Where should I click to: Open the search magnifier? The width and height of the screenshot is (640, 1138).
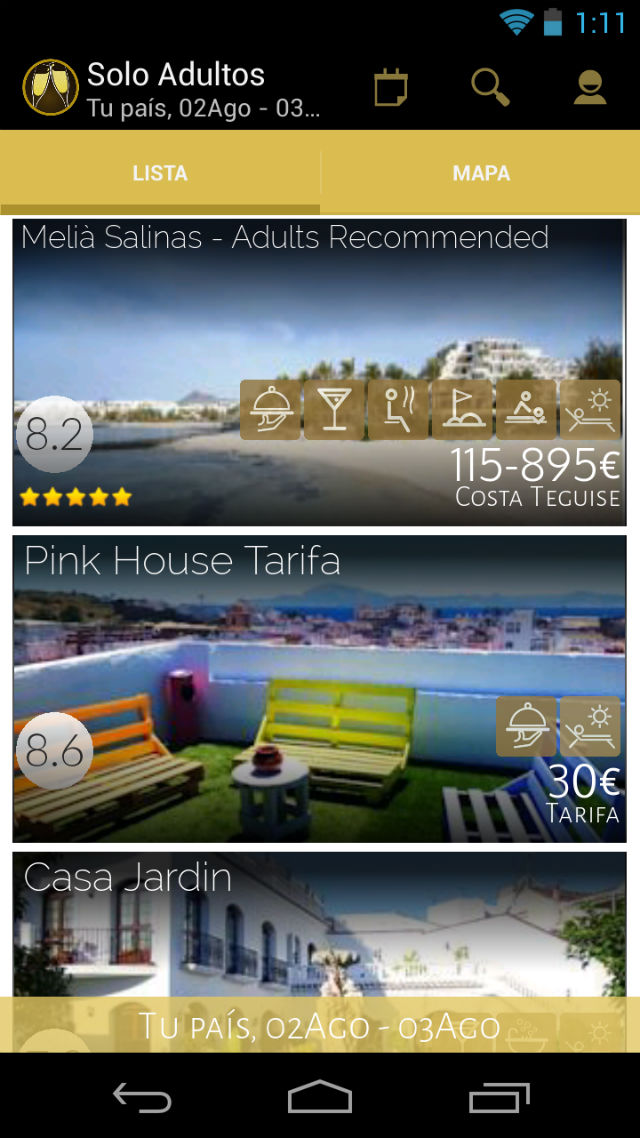(x=490, y=87)
